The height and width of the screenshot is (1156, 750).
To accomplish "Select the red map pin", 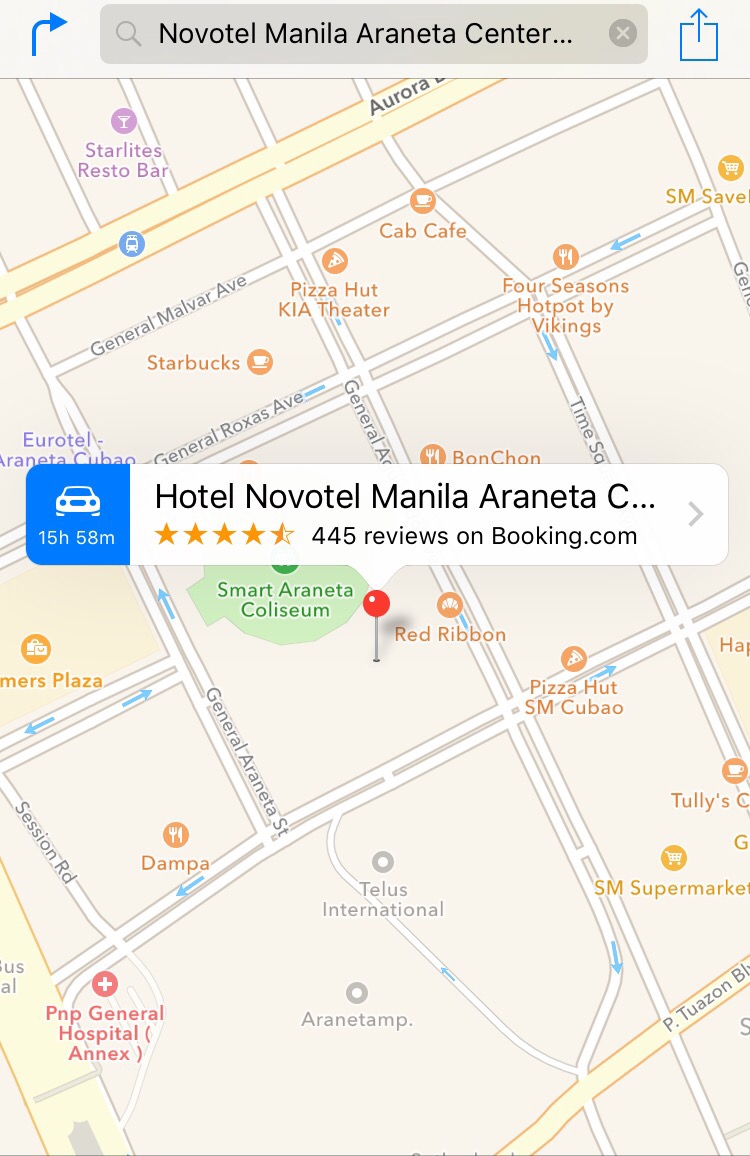I will point(376,606).
